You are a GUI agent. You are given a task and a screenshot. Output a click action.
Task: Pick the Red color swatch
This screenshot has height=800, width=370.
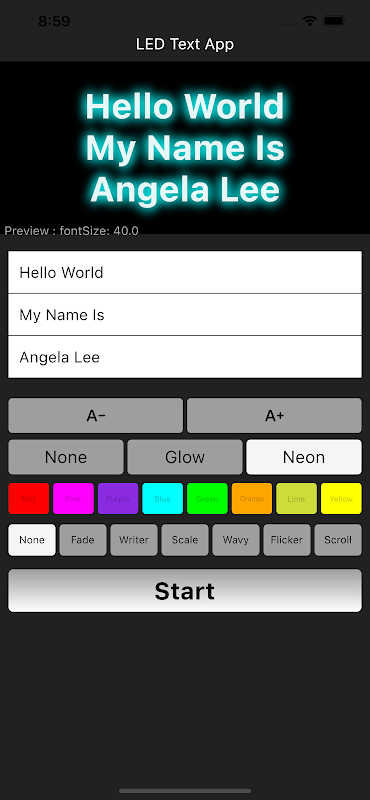pyautogui.click(x=29, y=498)
